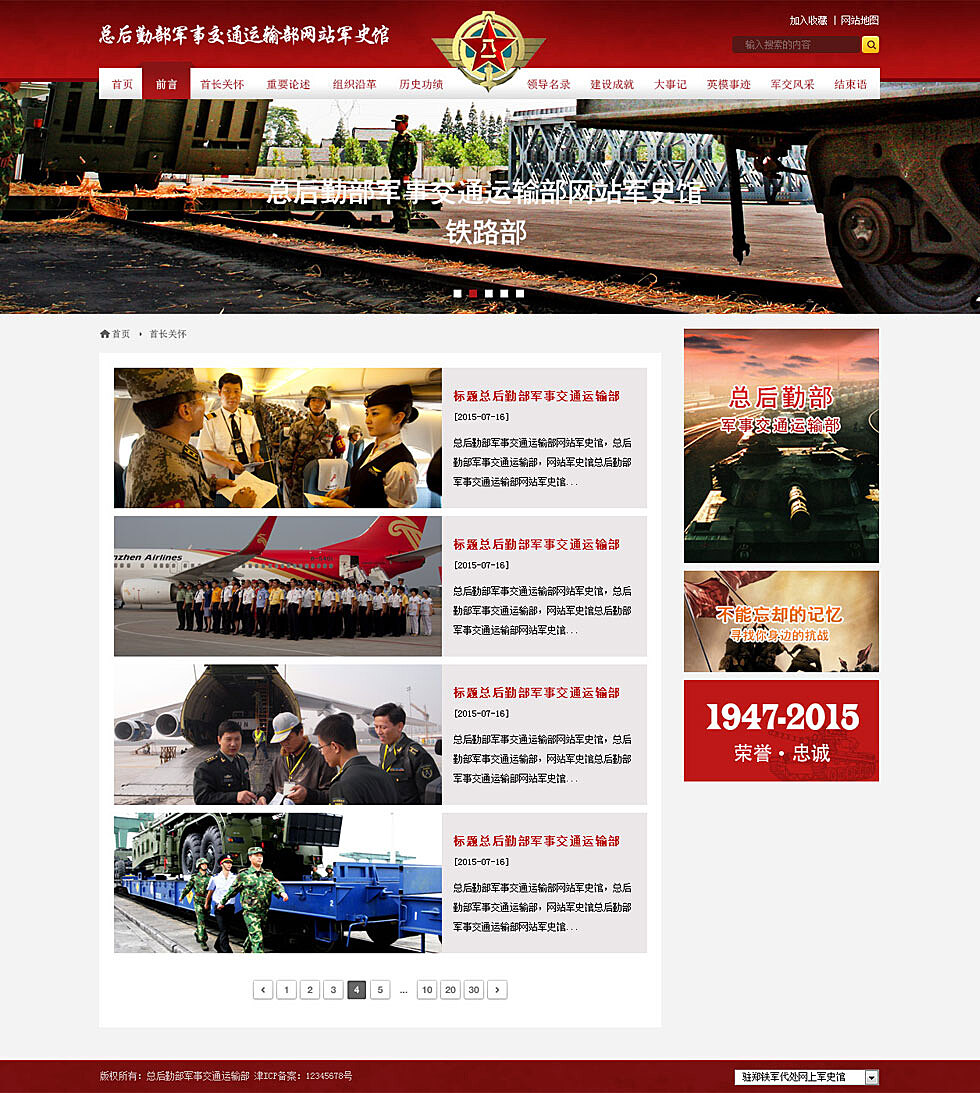This screenshot has width=980, height=1093.
Task: Tap the yellow search magnifier button
Action: [x=870, y=44]
